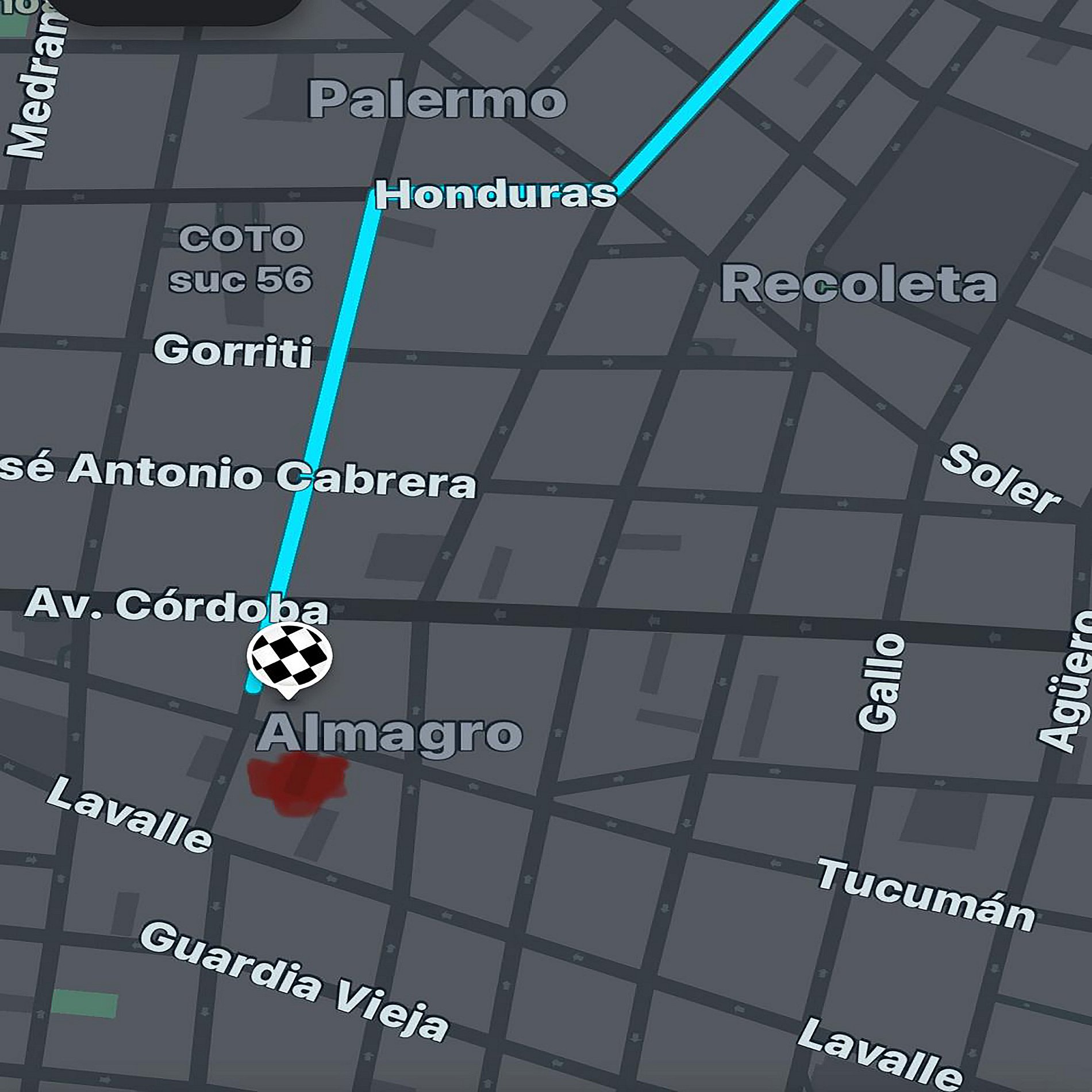Tap the checkered destination flag marker
Viewport: 1092px width, 1092px height.
click(289, 656)
